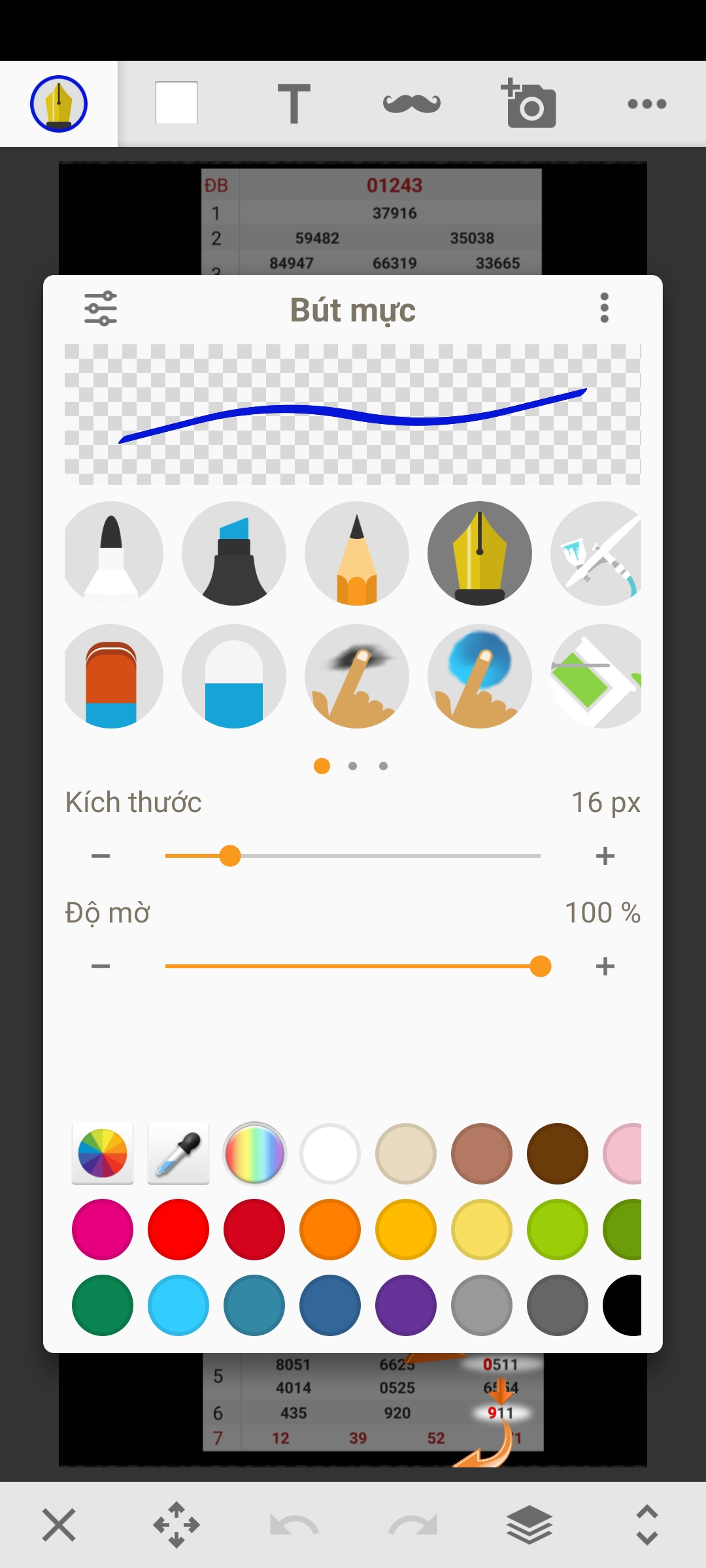Select the white color swatch

tap(330, 1154)
